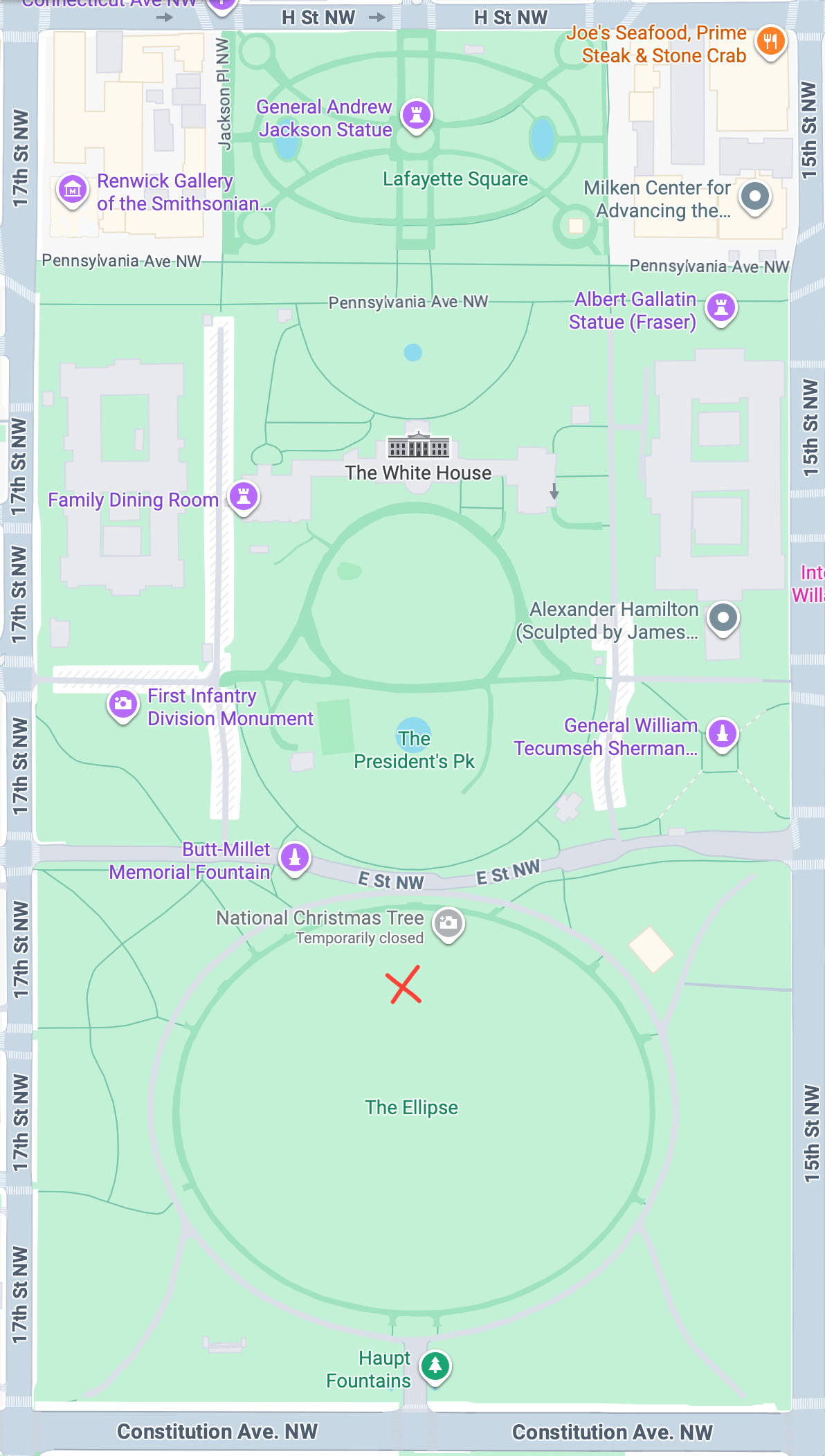The height and width of the screenshot is (1456, 825).
Task: Open the Family Dining Room marker
Action: (244, 497)
